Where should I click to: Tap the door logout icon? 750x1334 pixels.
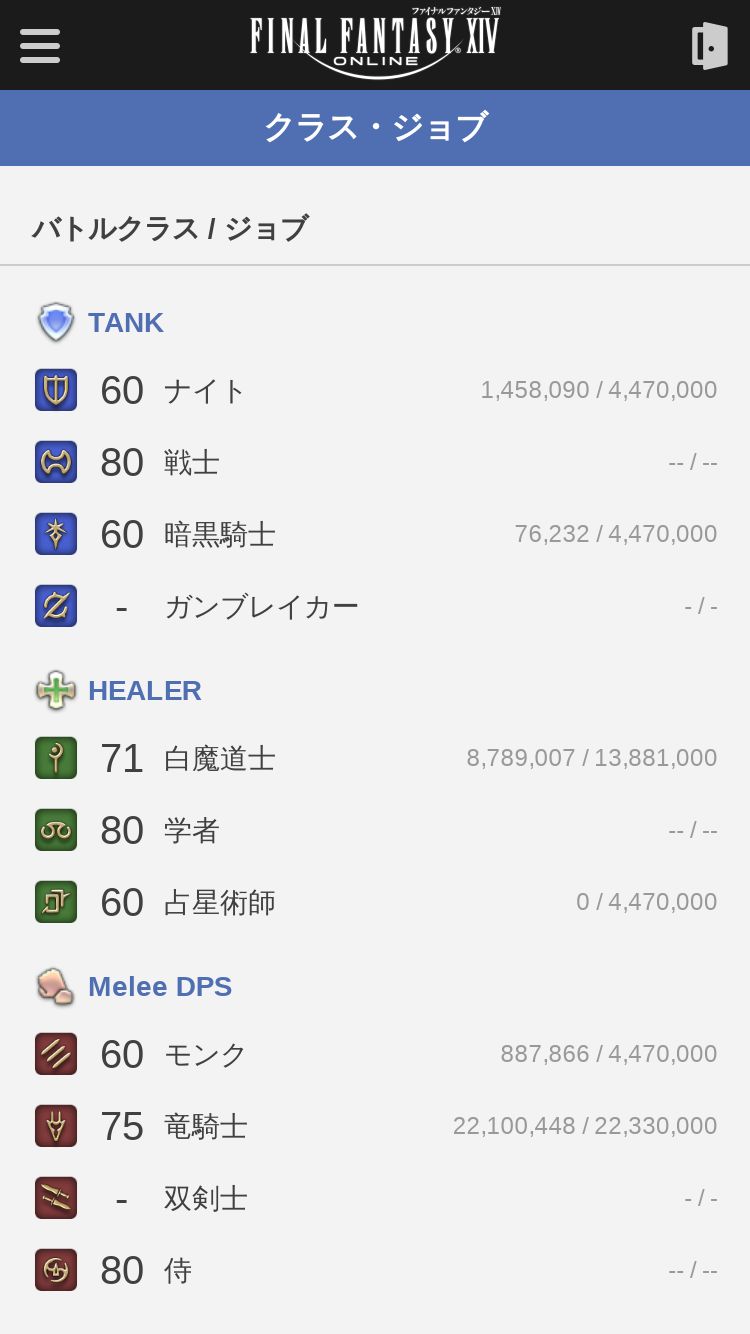tap(710, 46)
